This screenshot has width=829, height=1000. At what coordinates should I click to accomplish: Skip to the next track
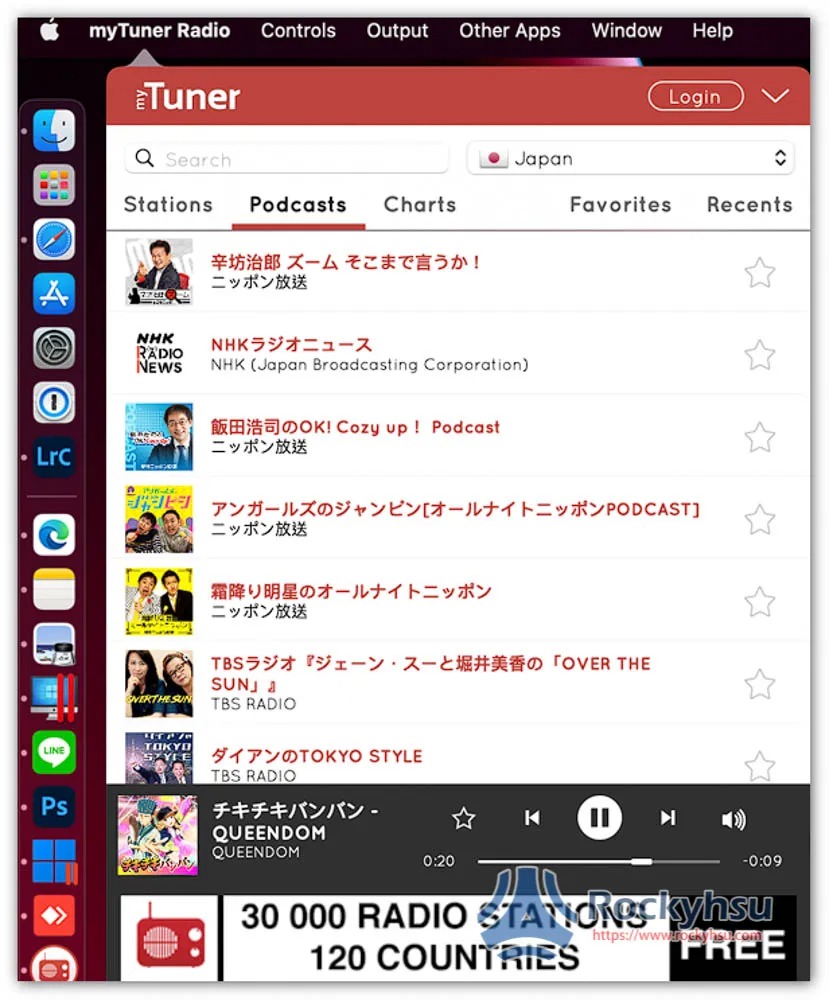pos(668,819)
